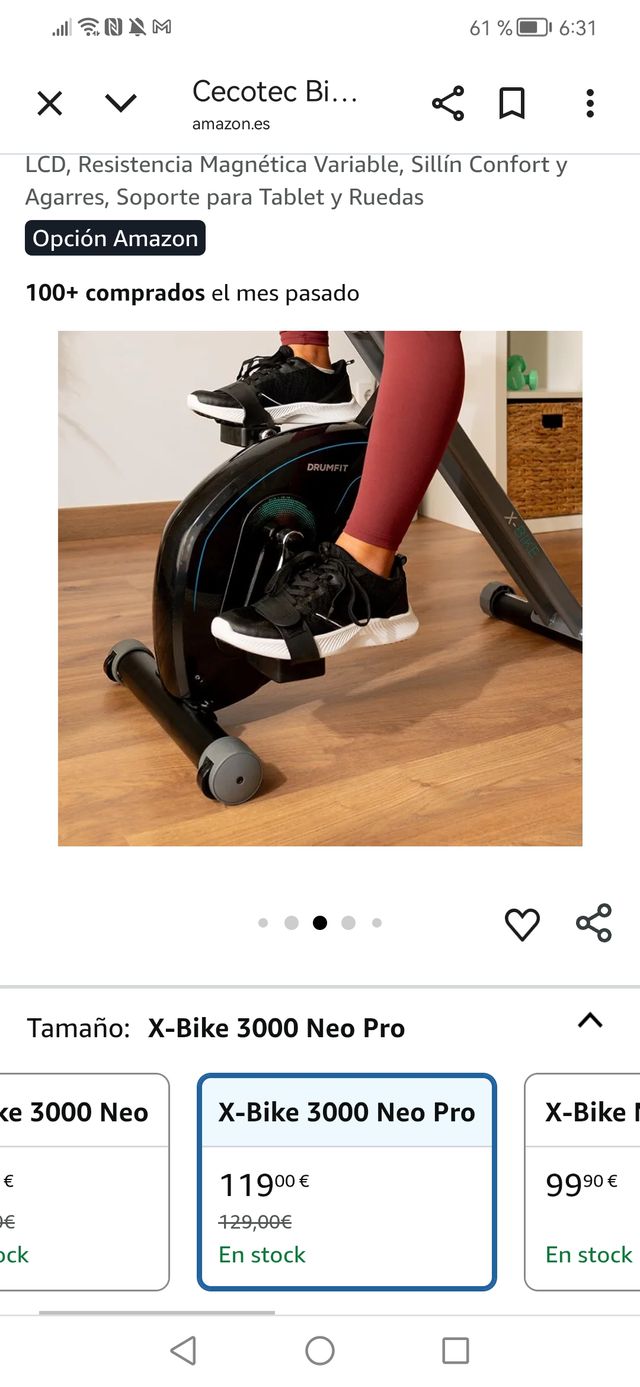Bookmark this Cecotec page

tap(511, 103)
